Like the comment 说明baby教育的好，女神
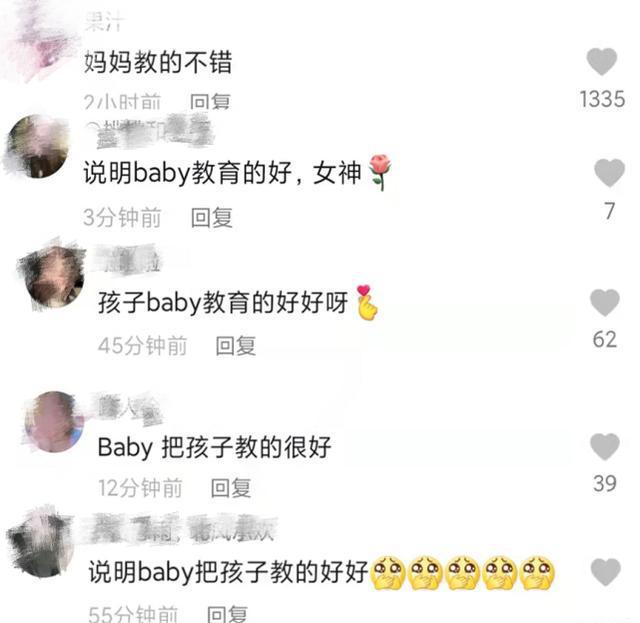Viewport: 640px width, 623px height. point(609,173)
